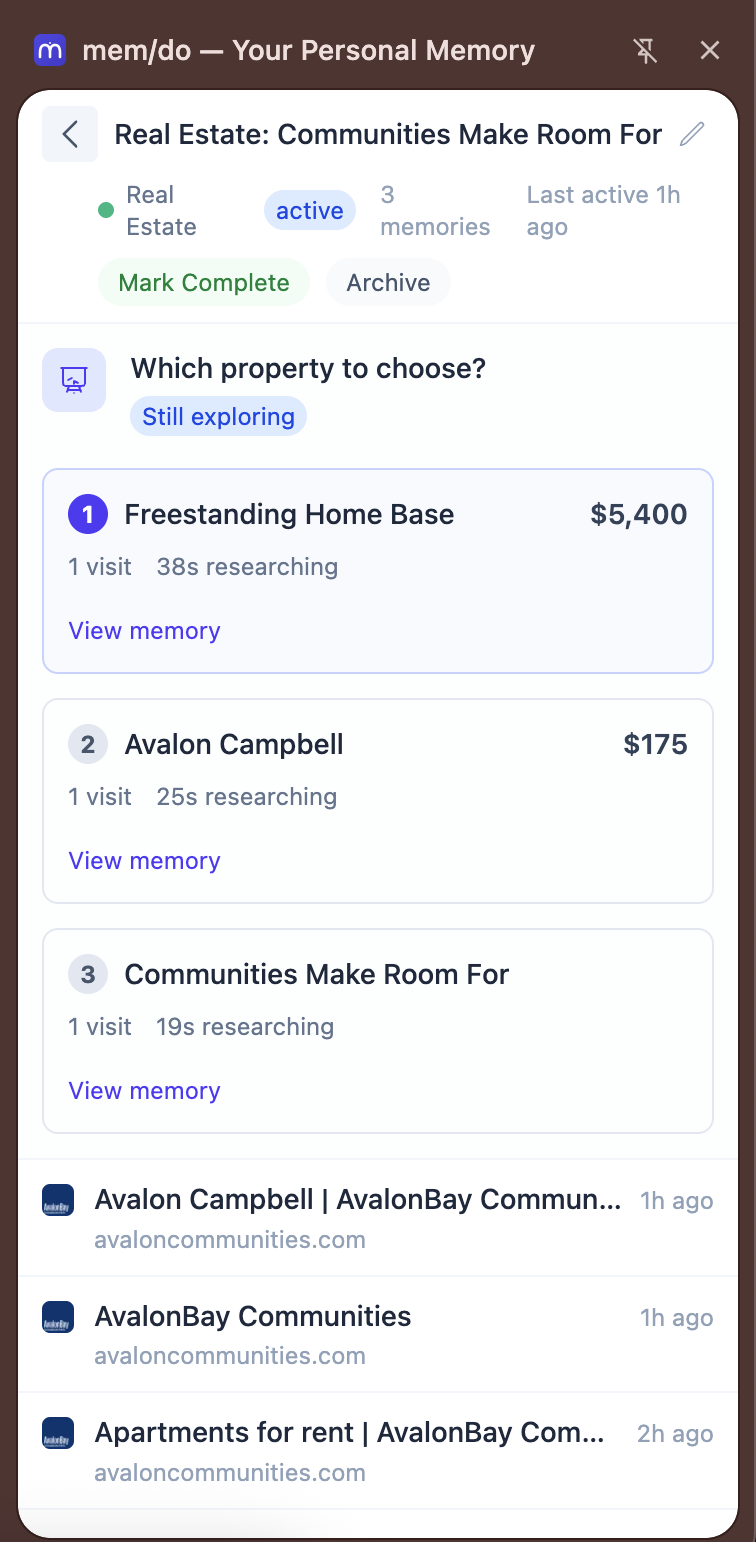756x1542 pixels.
Task: Unpin the mem/do panel
Action: [646, 51]
